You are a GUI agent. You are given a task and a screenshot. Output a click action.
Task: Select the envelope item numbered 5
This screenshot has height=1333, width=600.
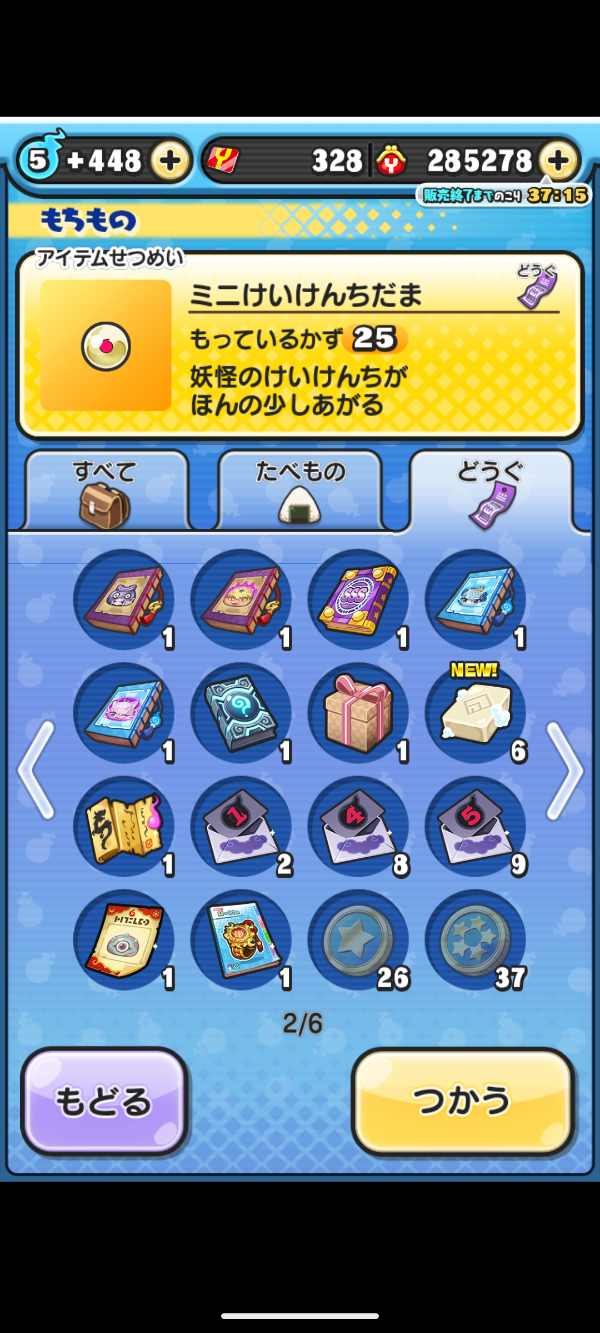pos(475,826)
